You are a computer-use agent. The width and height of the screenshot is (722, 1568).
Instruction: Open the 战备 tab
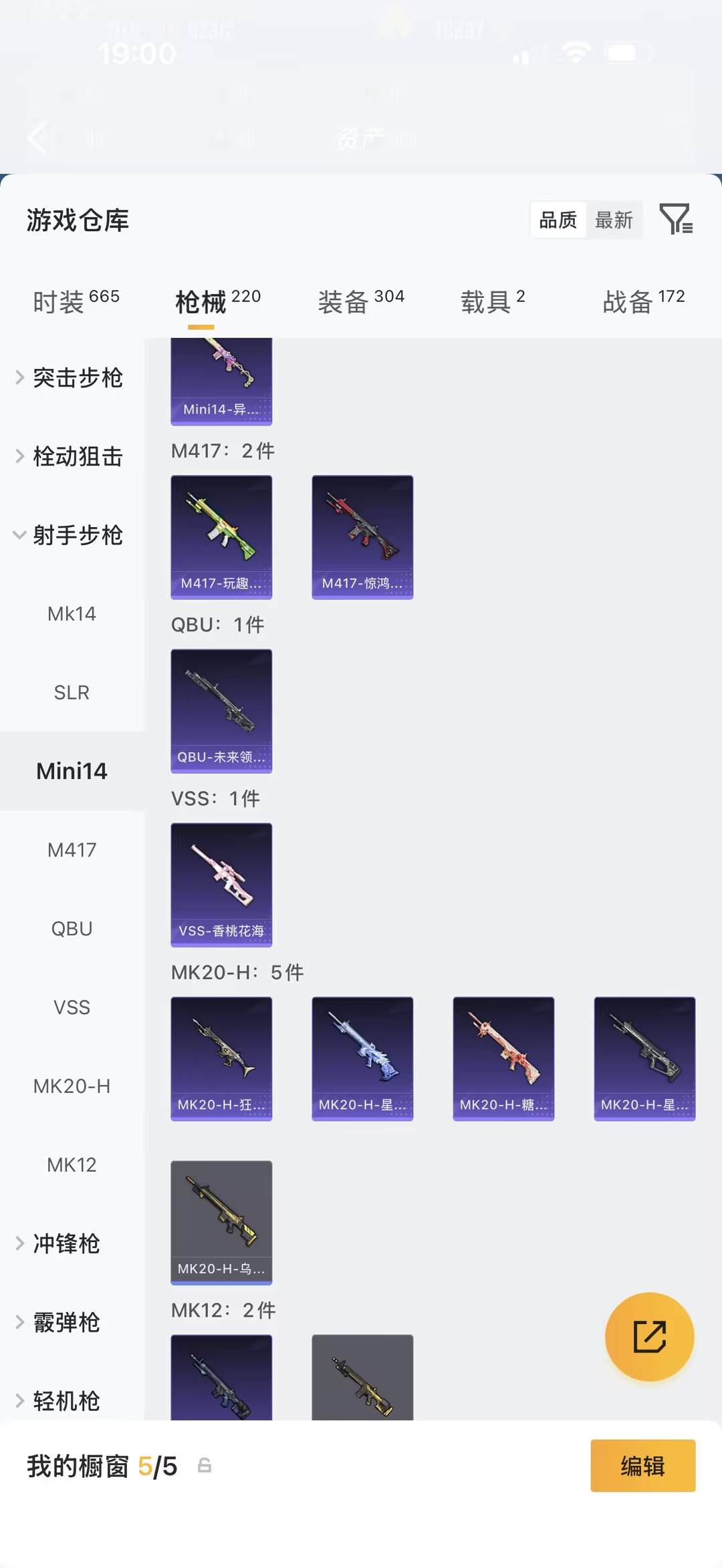point(643,301)
